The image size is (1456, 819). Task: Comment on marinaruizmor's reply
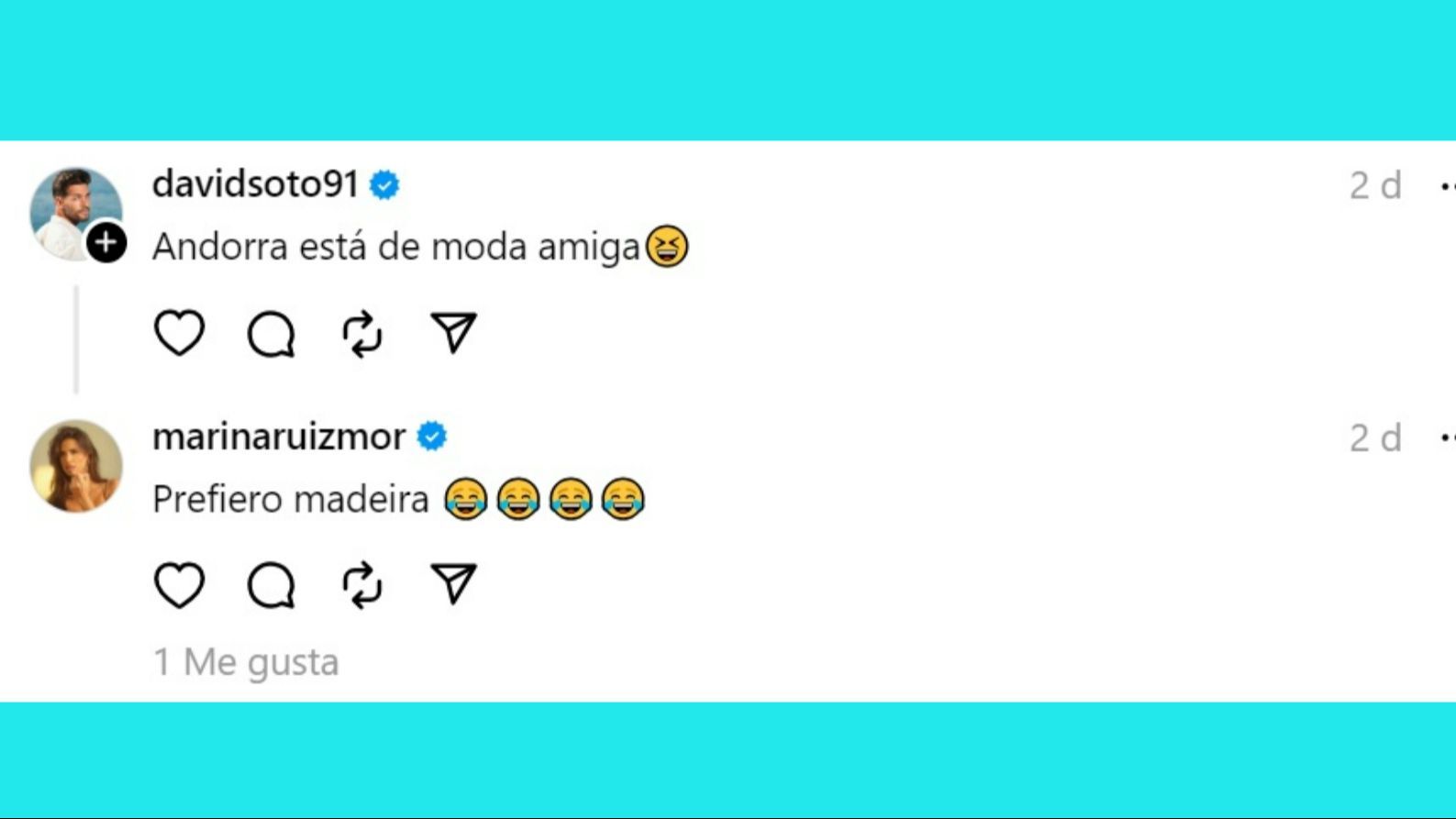coord(271,585)
